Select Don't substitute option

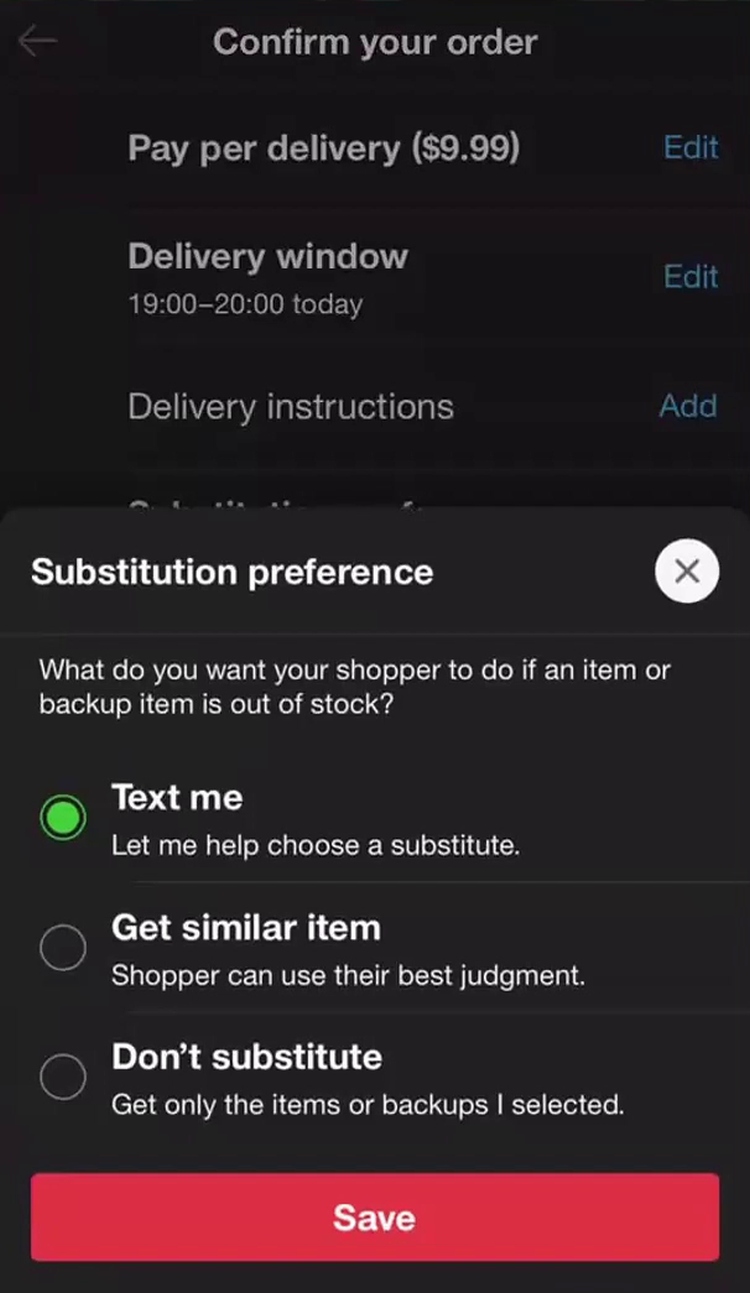coord(63,1077)
